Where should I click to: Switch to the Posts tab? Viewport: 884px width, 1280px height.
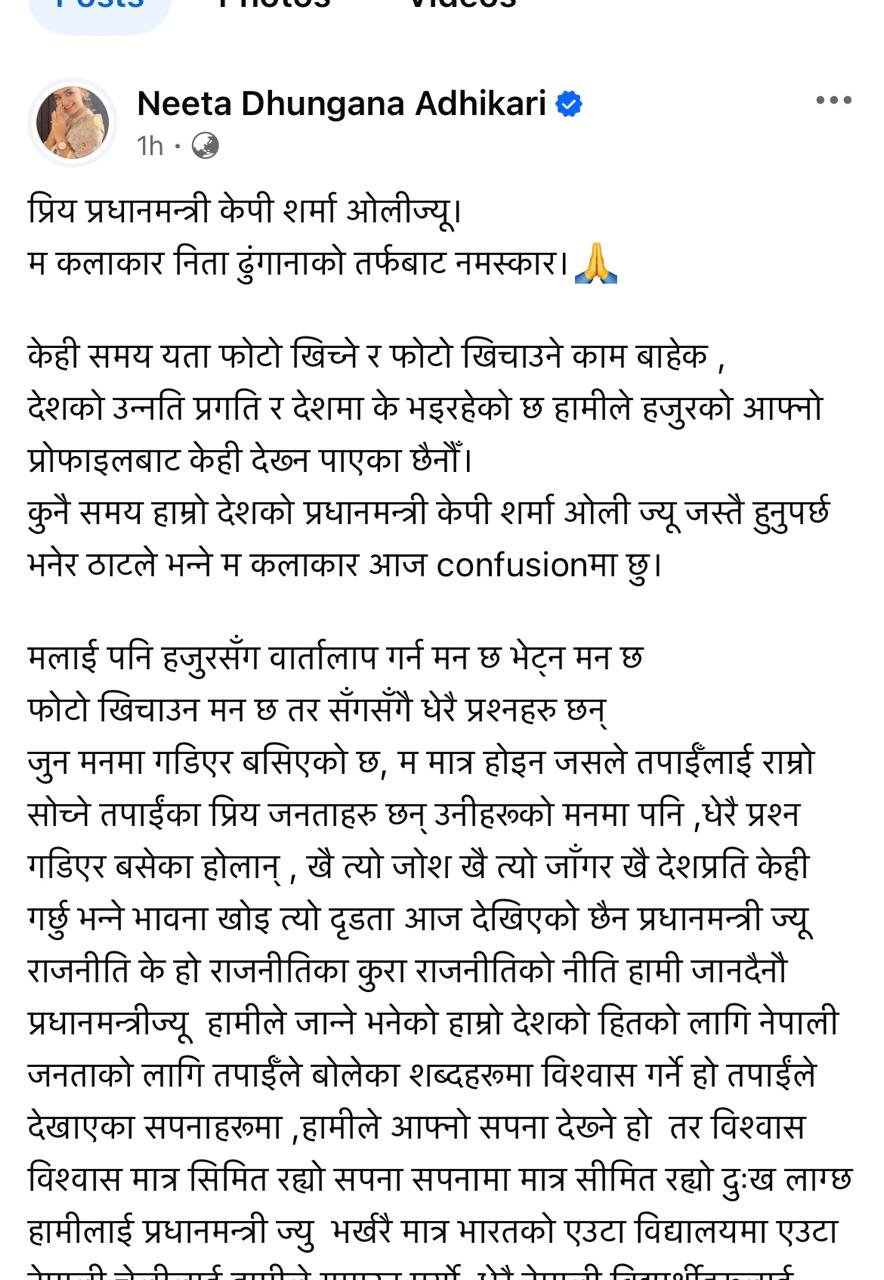pyautogui.click(x=99, y=6)
